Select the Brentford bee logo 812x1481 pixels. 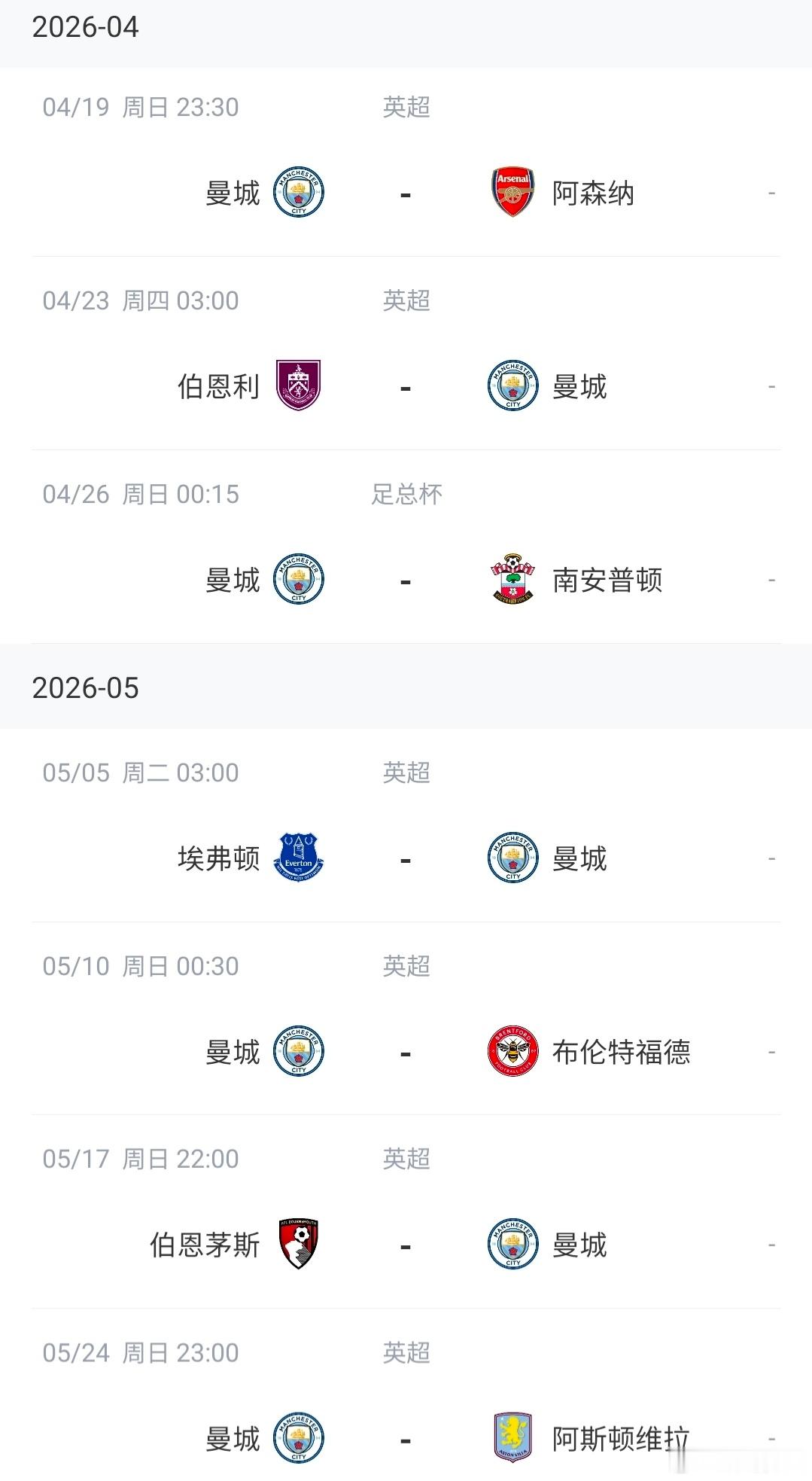point(512,1052)
